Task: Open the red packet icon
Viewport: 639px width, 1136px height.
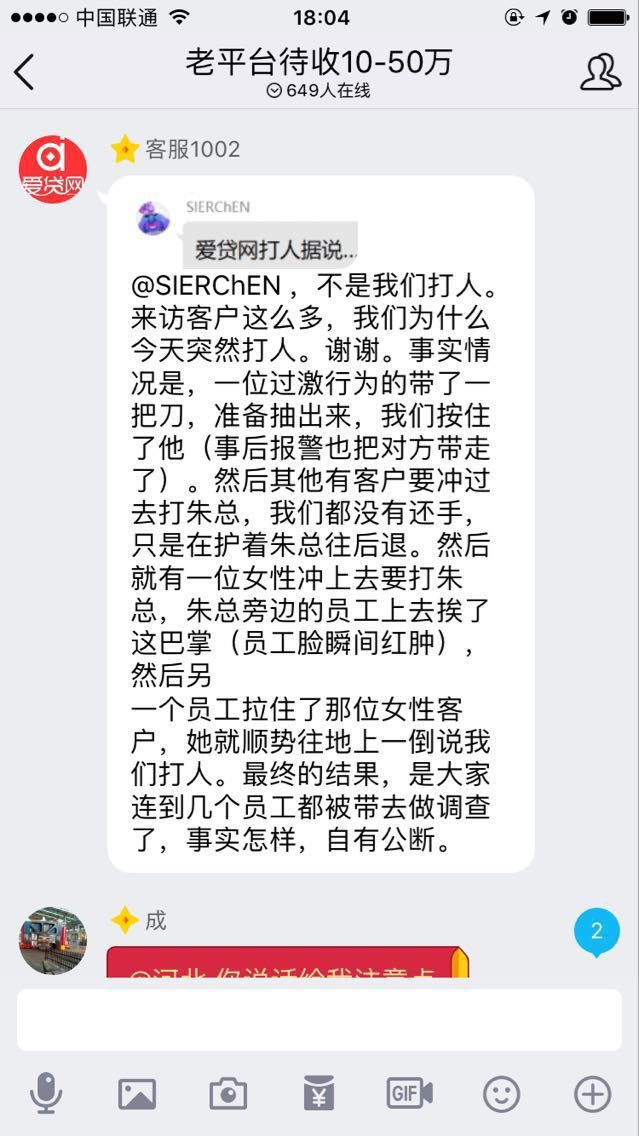Action: 319,1094
